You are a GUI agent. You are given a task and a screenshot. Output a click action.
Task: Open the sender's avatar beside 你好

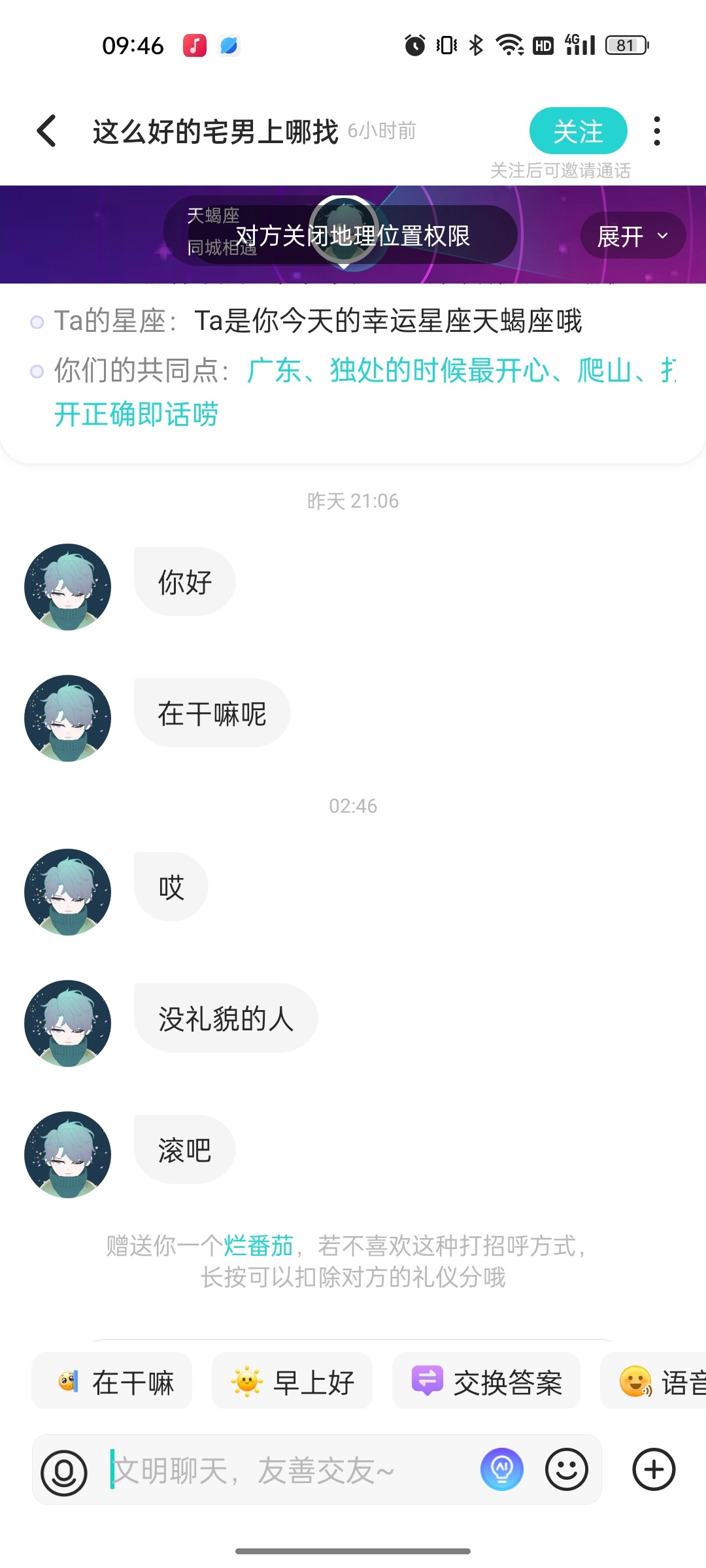67,587
